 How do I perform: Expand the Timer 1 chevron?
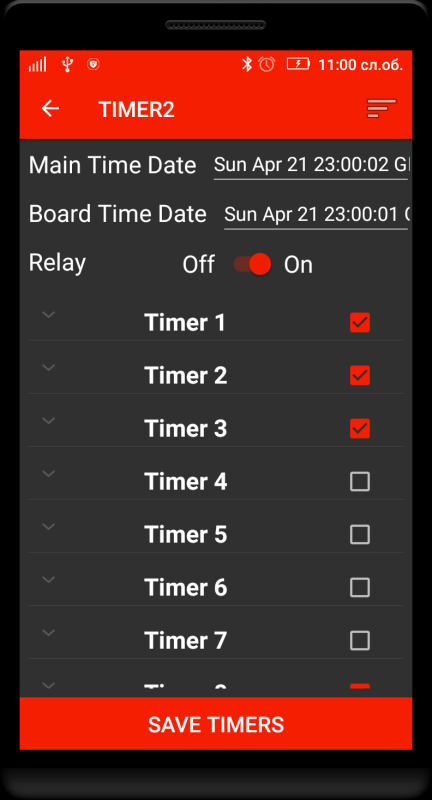click(x=48, y=315)
